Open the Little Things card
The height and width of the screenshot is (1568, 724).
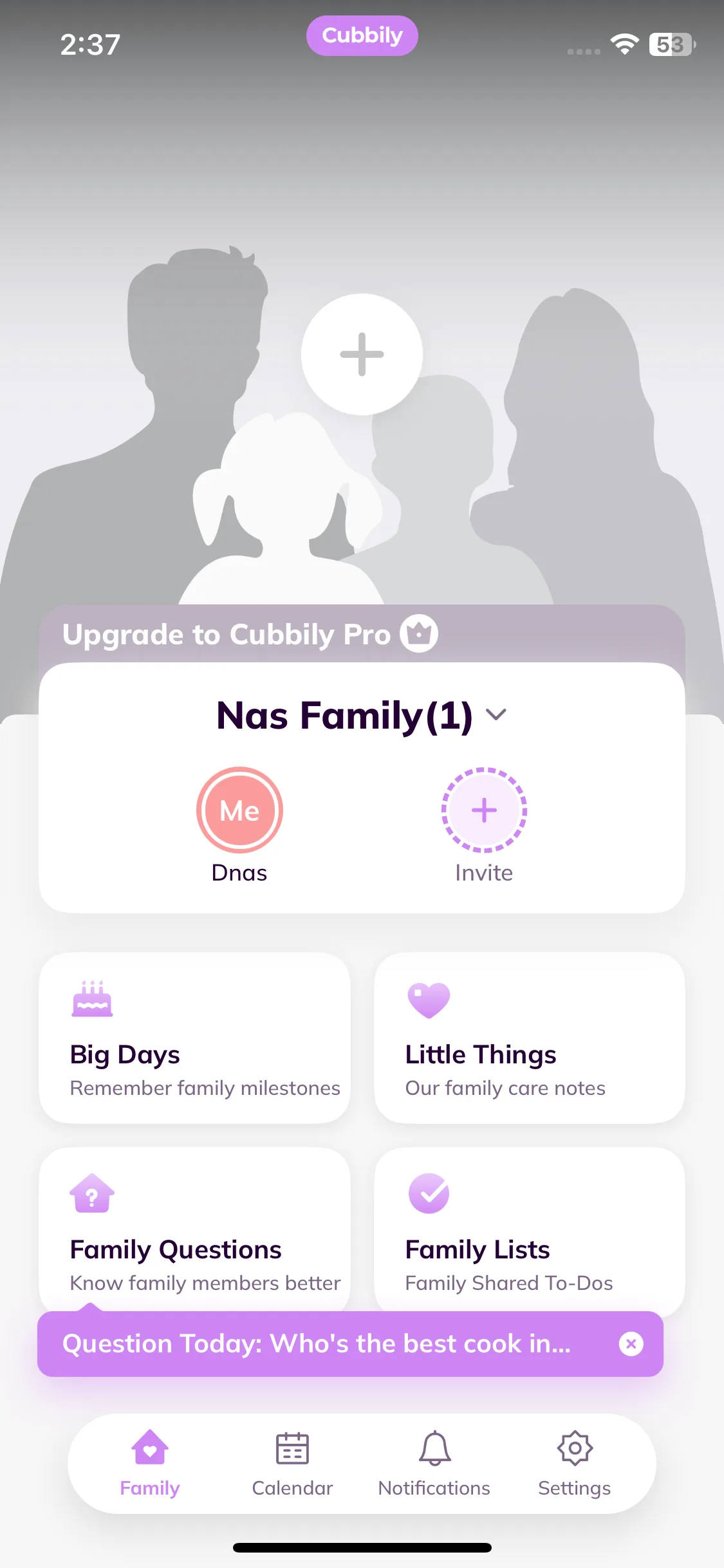point(529,1038)
